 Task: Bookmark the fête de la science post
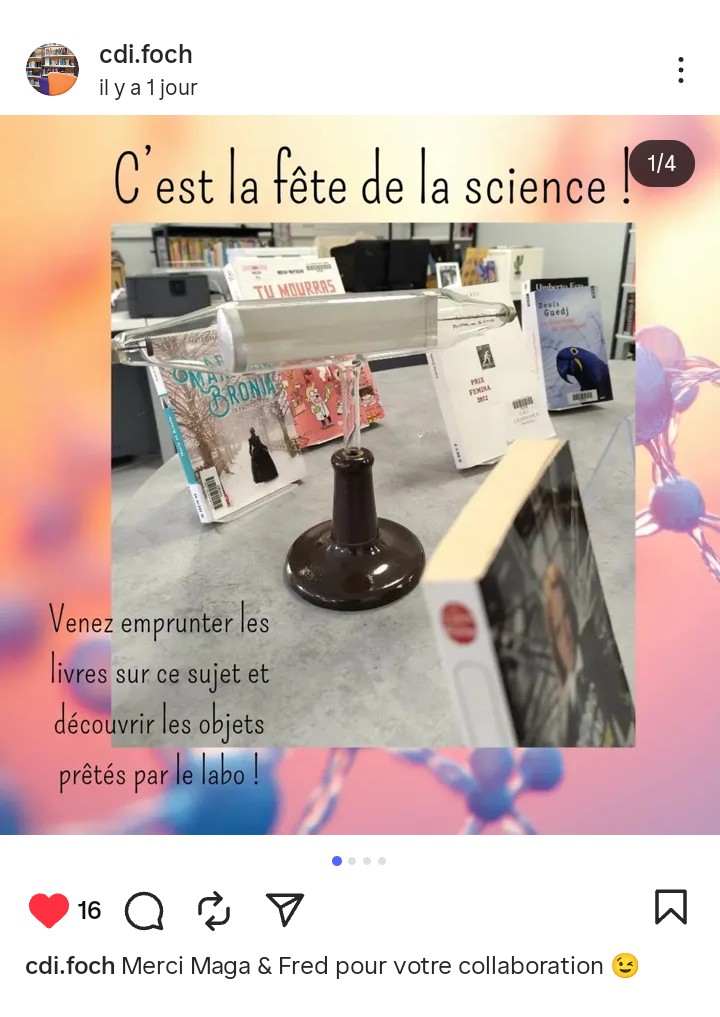pyautogui.click(x=670, y=907)
